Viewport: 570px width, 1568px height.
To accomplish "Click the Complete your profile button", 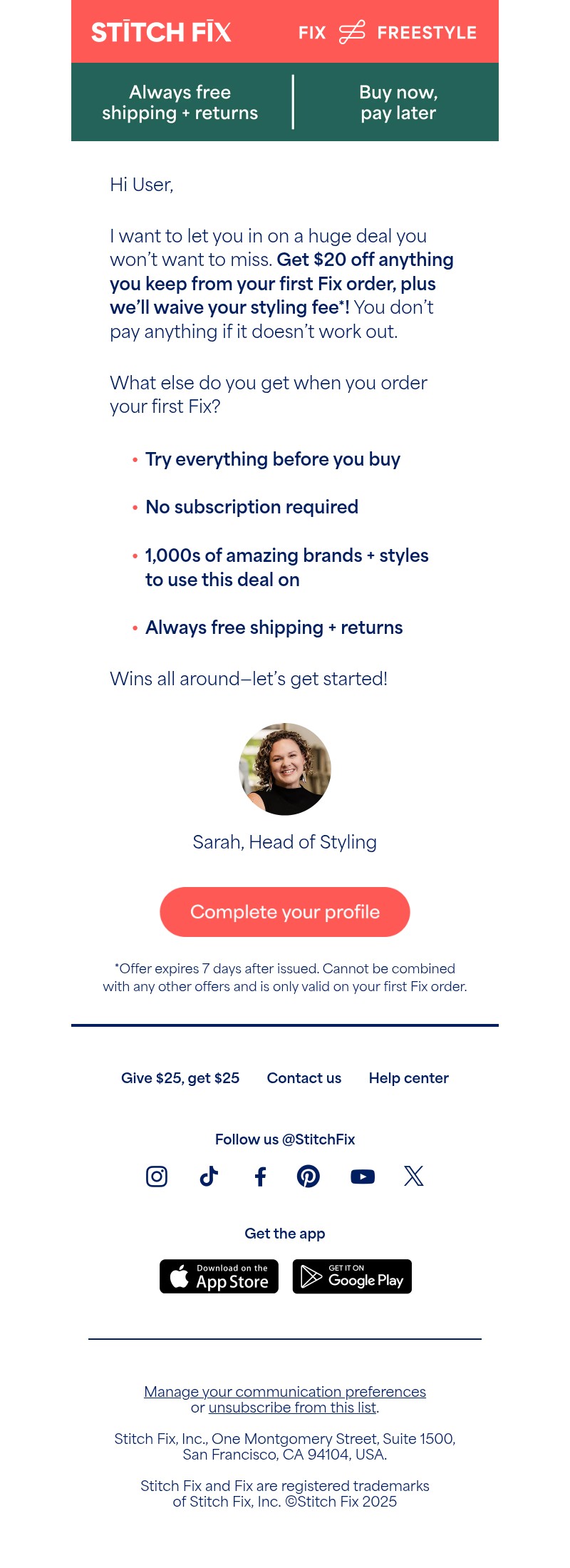I will coord(284,911).
